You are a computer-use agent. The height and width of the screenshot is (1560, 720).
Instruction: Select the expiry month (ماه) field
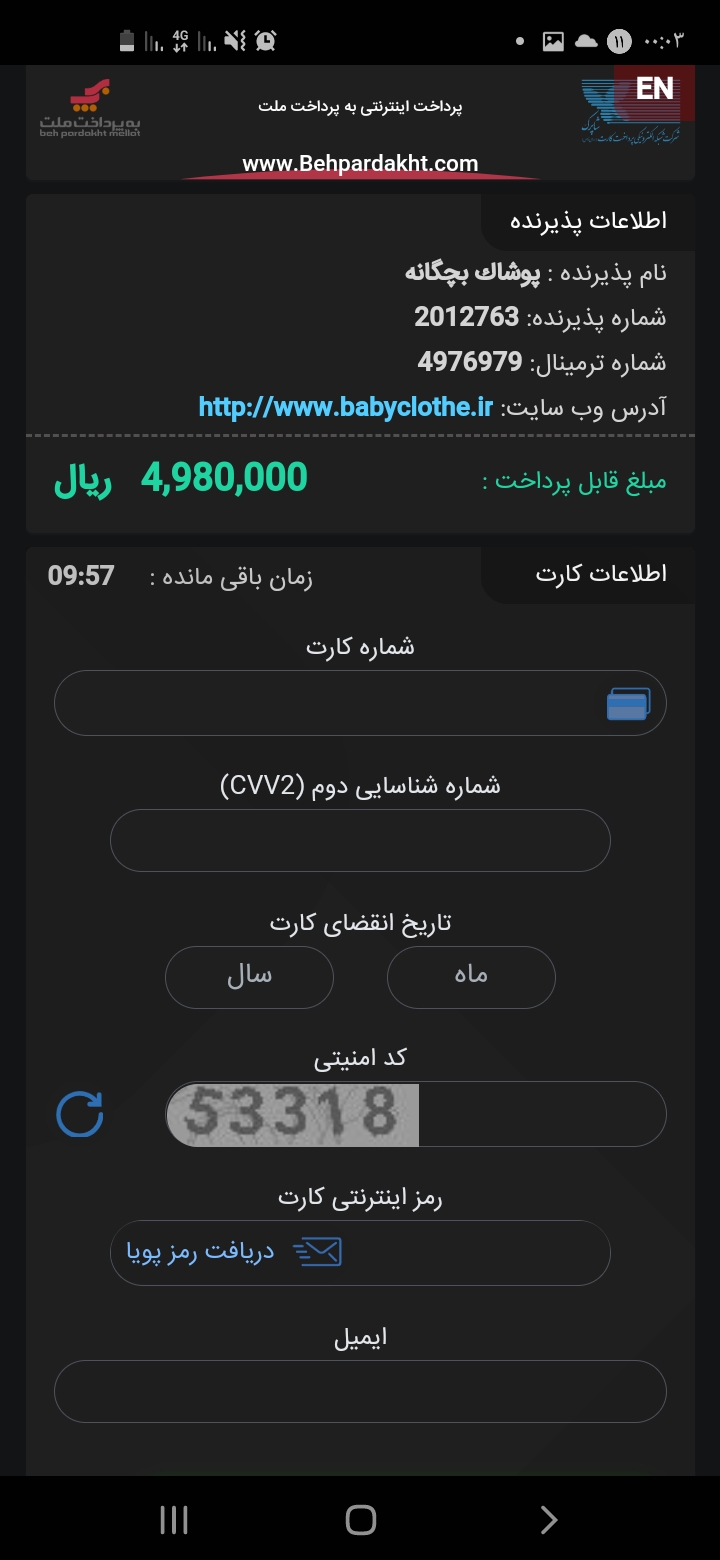tap(471, 977)
